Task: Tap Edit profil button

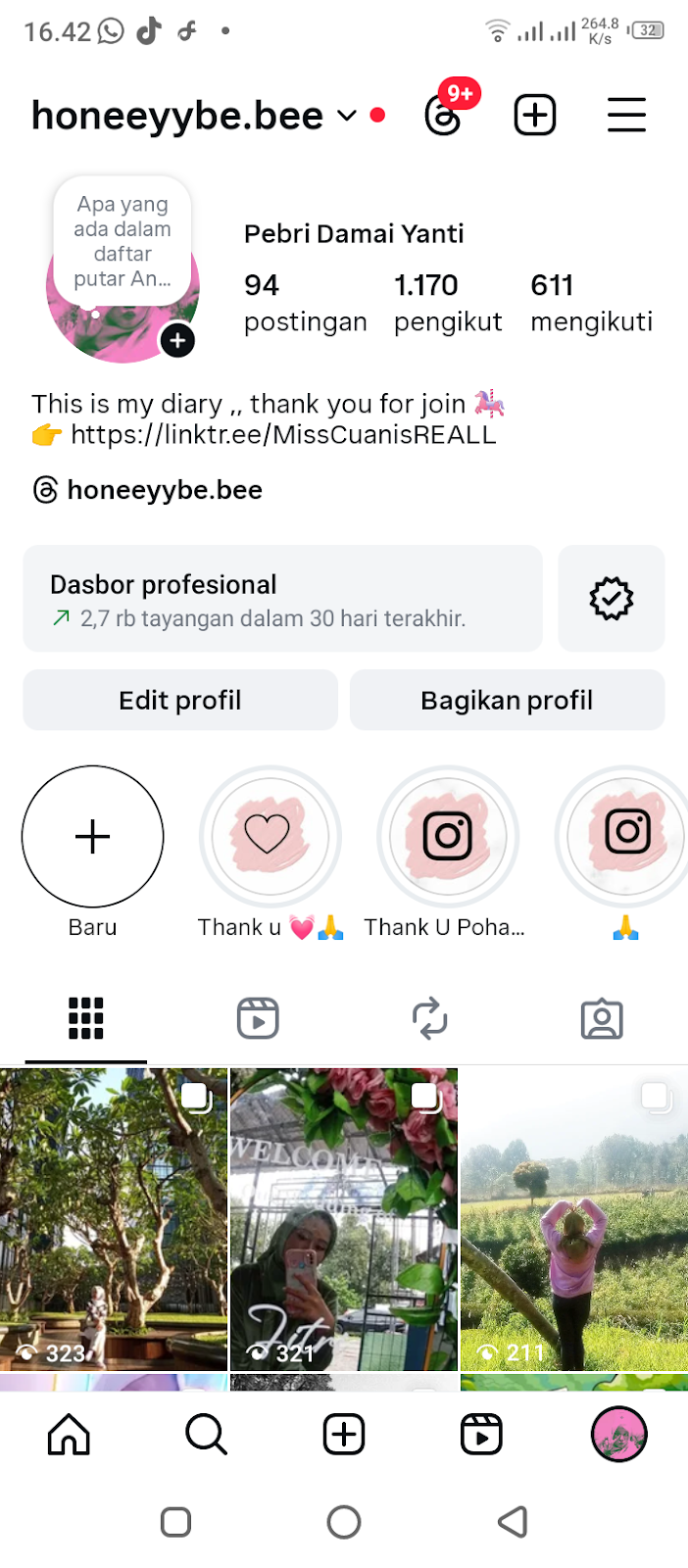Action: (x=180, y=700)
